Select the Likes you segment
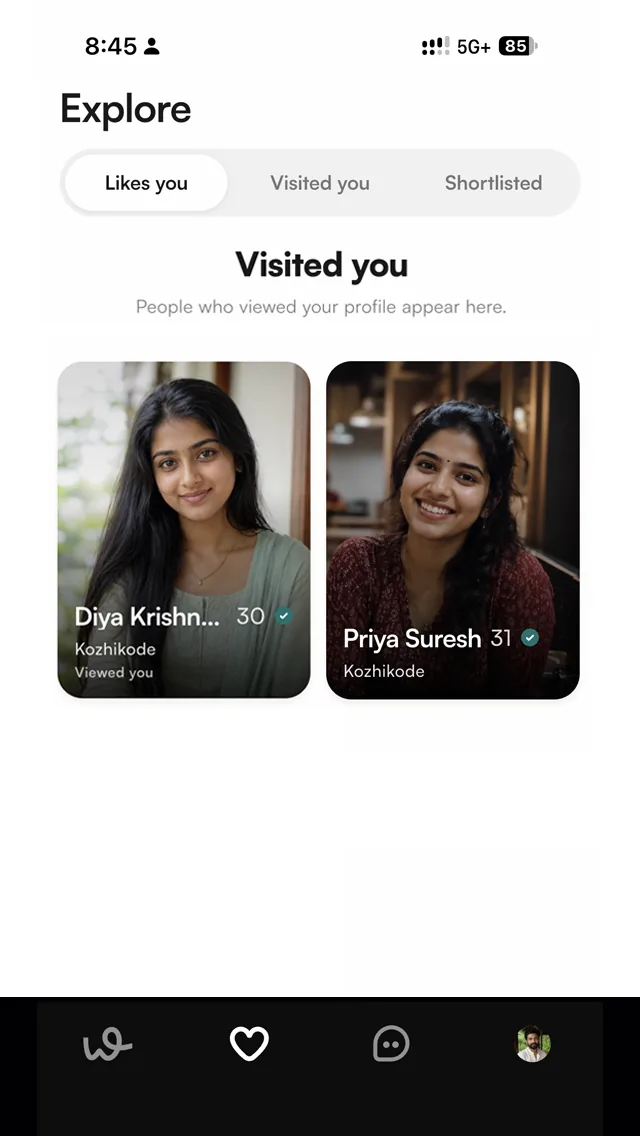The height and width of the screenshot is (1136, 640). (146, 183)
